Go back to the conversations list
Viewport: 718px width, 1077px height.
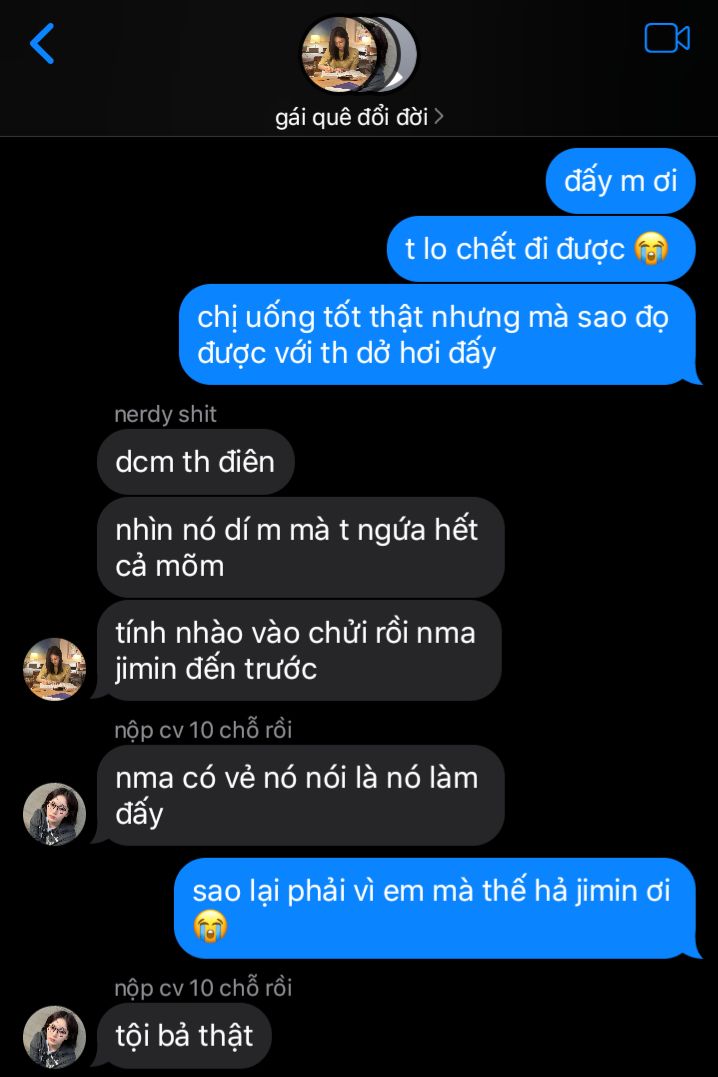[42, 43]
